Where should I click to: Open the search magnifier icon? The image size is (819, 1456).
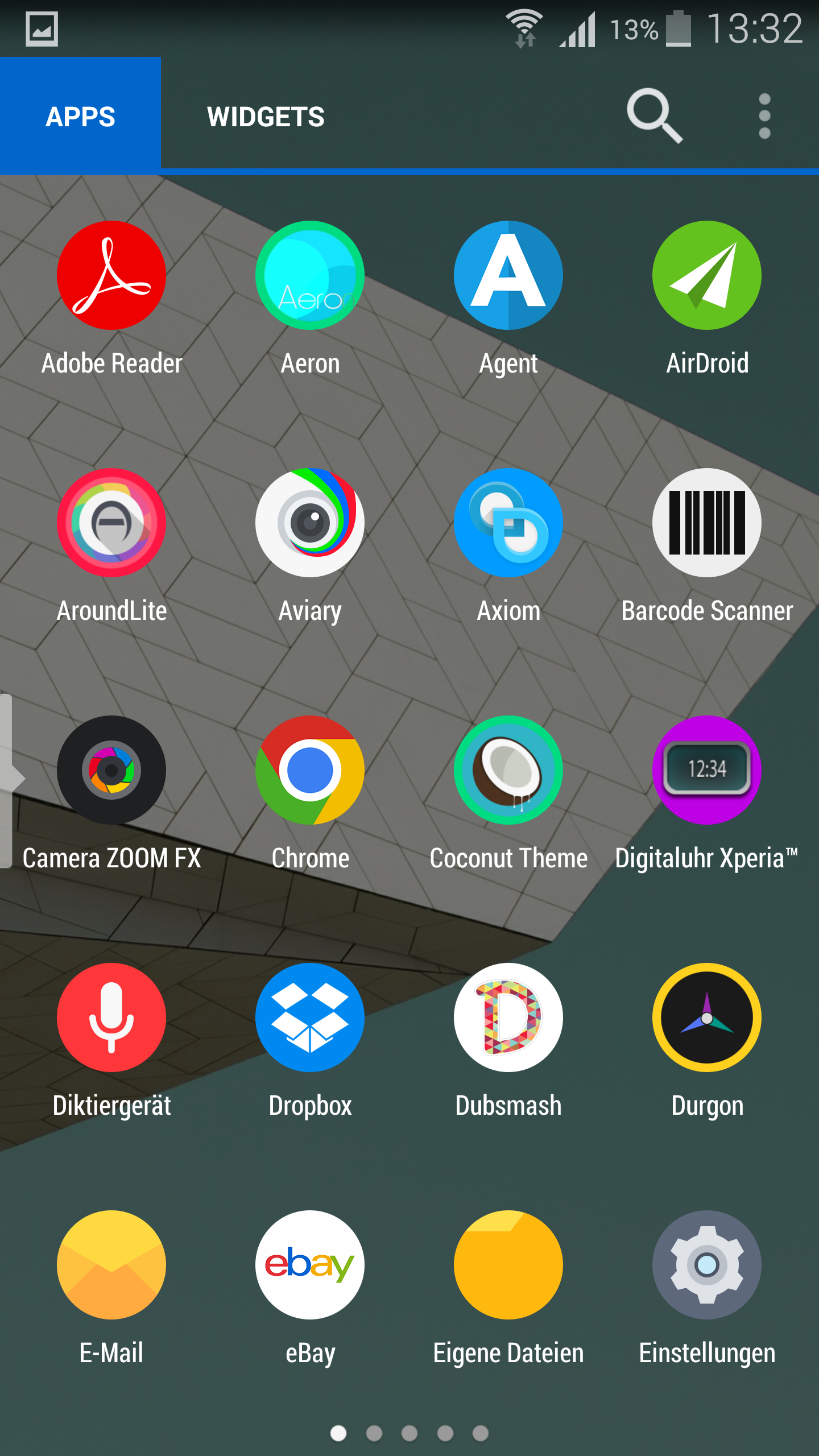654,115
